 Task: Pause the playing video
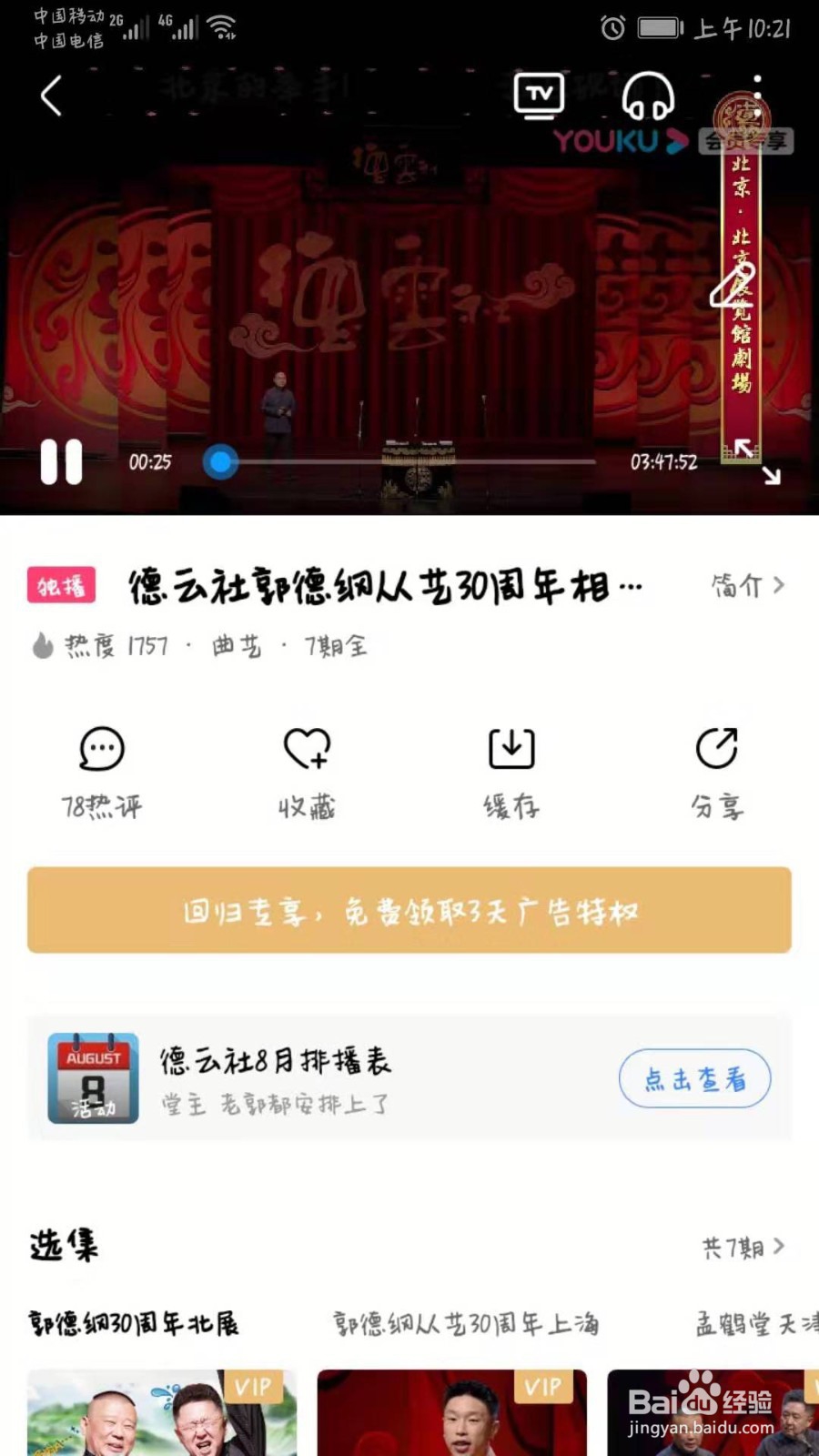(61, 462)
